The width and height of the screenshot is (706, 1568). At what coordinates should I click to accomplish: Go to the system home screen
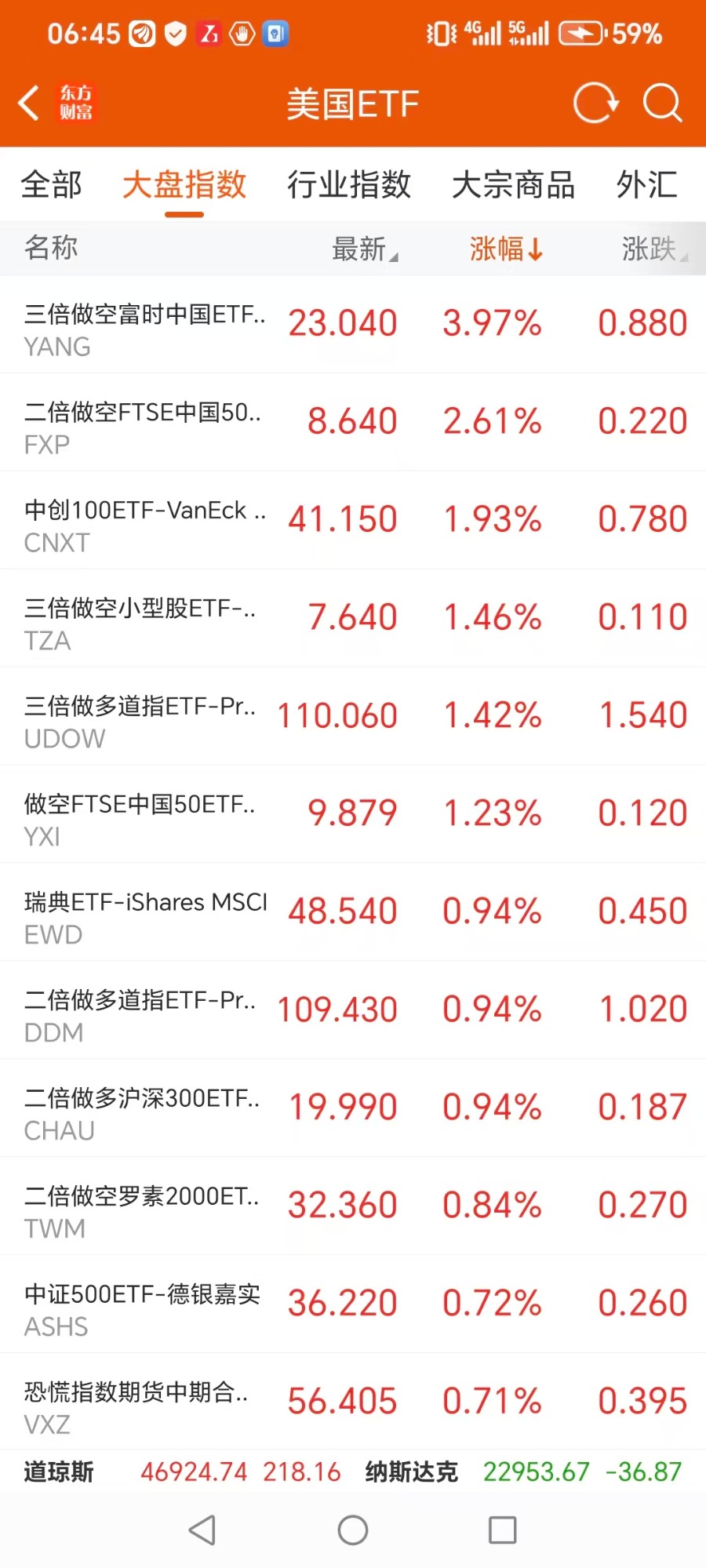click(353, 1530)
